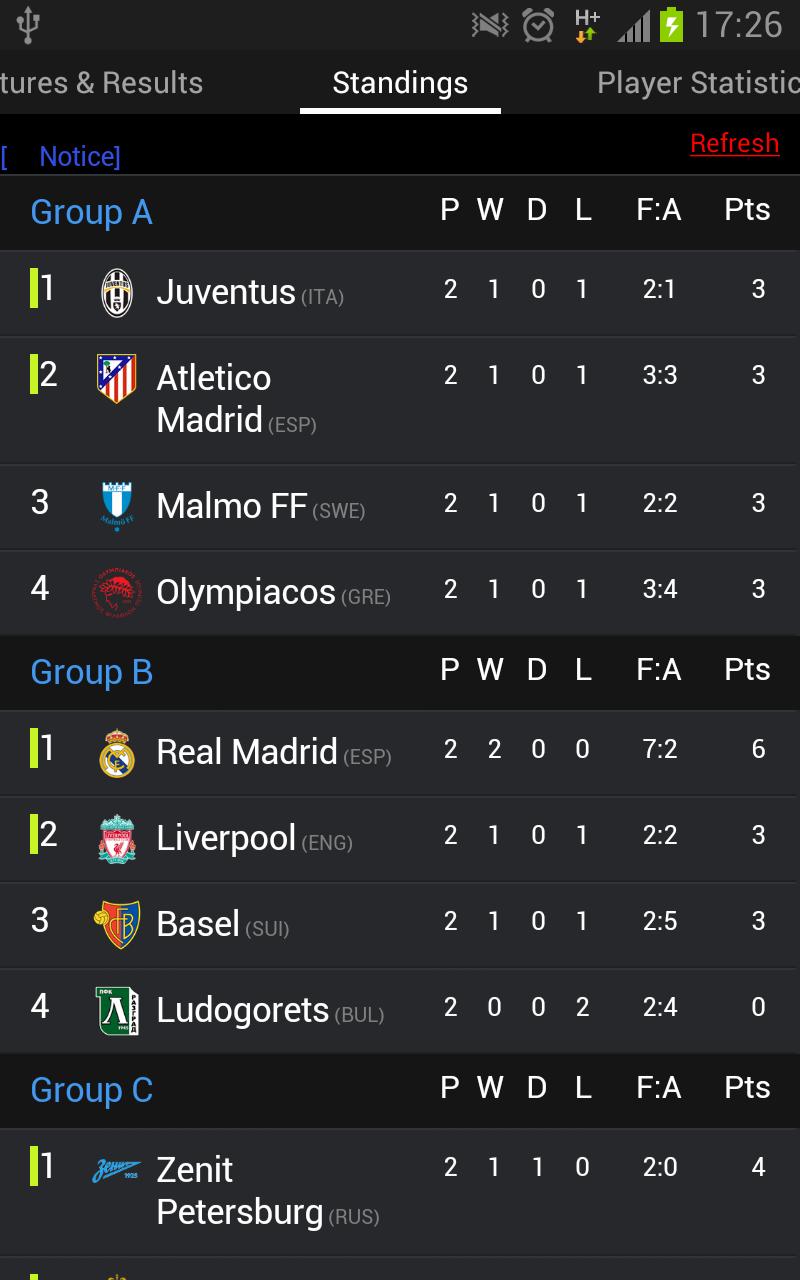Viewport: 800px width, 1280px height.
Task: Select the Liverpool crest icon
Action: click(x=116, y=837)
